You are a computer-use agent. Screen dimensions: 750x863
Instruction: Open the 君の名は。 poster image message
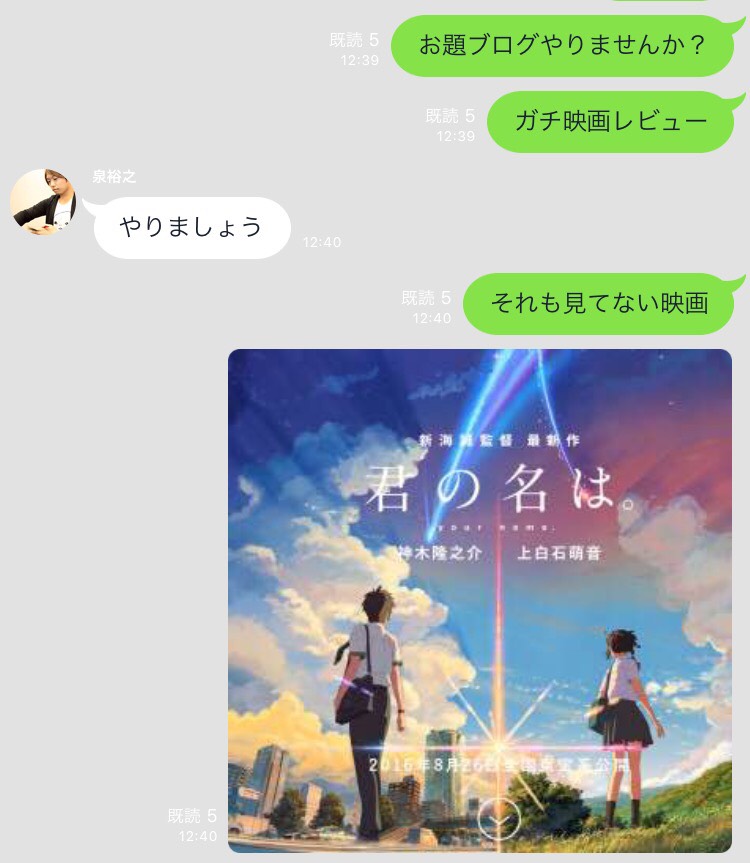click(x=480, y=600)
